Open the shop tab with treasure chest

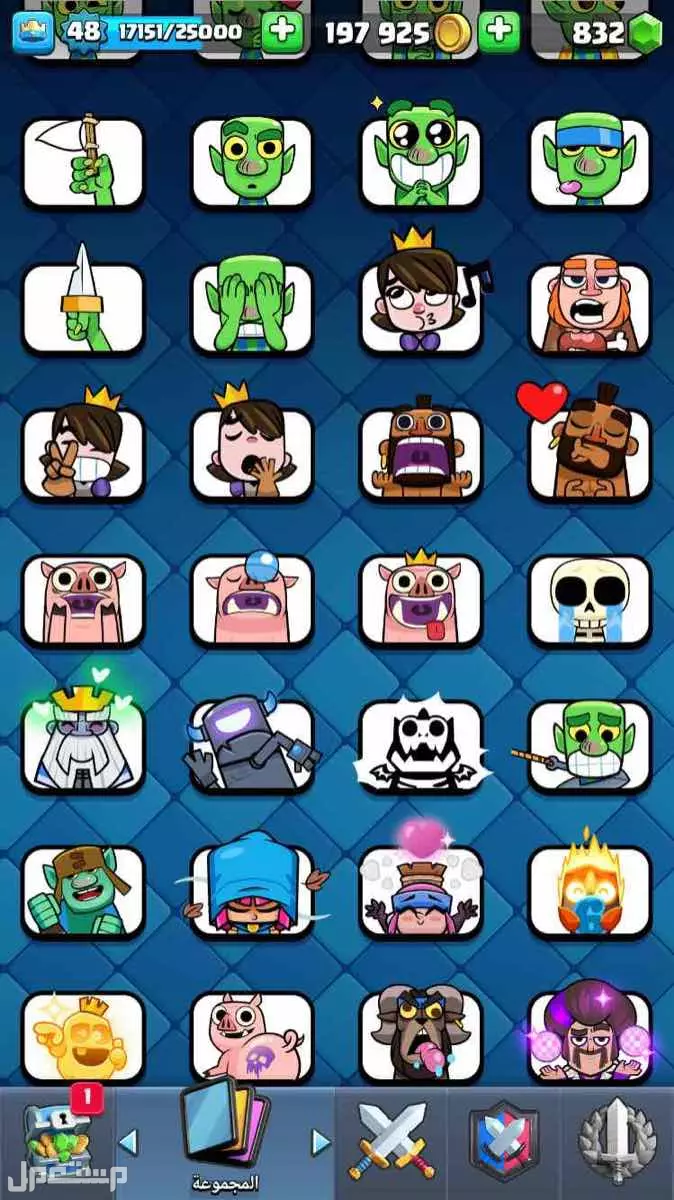pyautogui.click(x=57, y=1138)
